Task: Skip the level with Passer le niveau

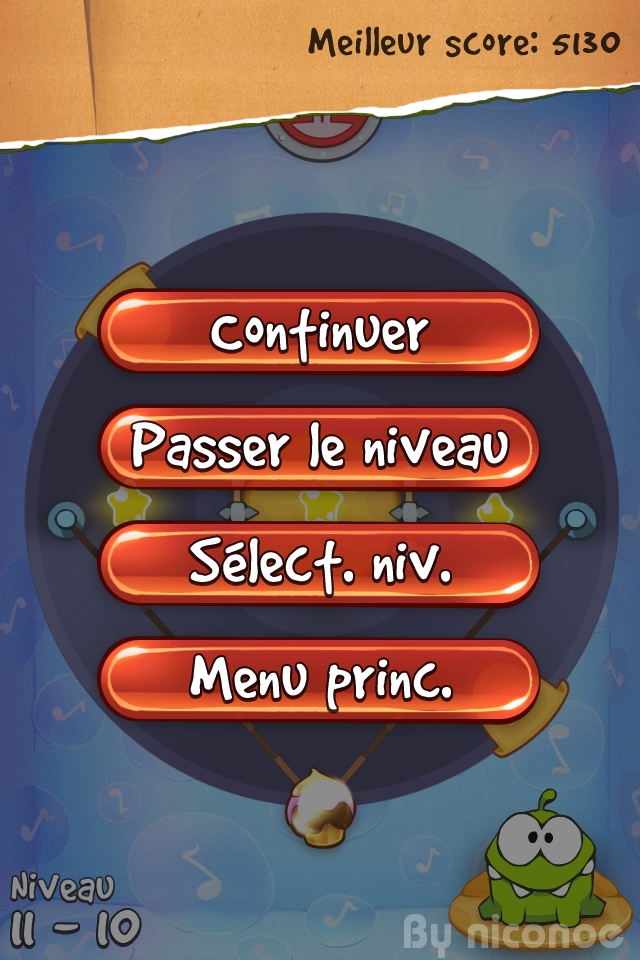Action: coord(319,448)
